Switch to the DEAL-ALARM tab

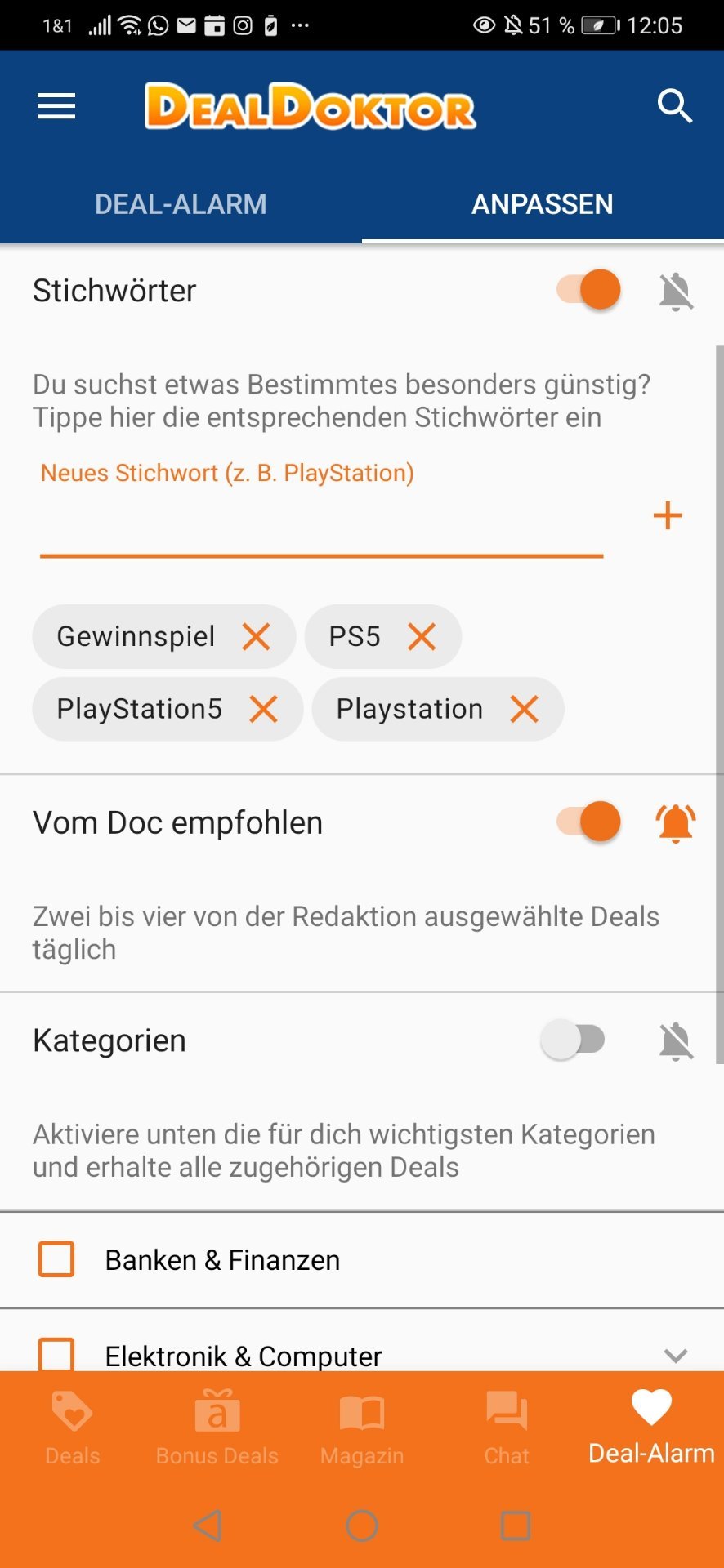coord(181,203)
